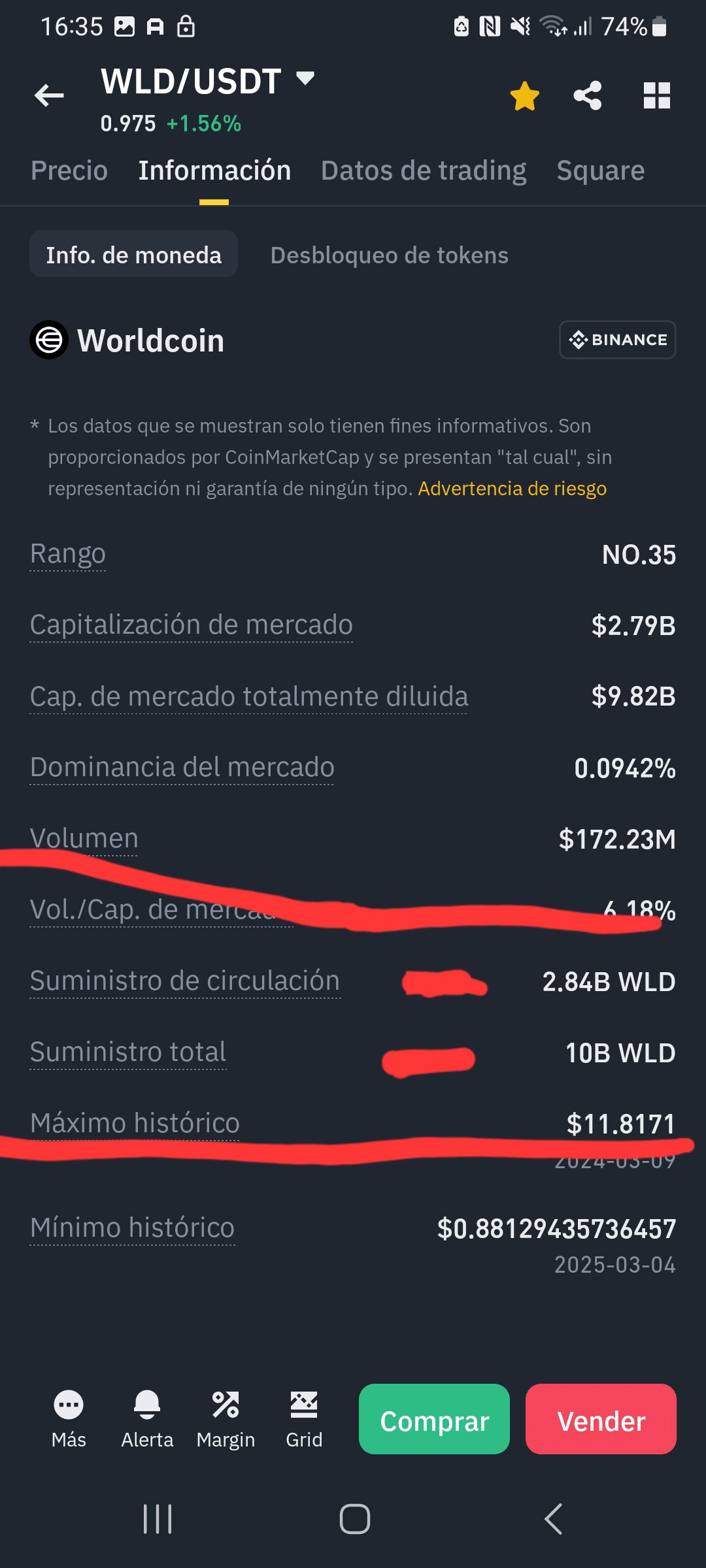The image size is (706, 1568).
Task: Switch to Datos de trading tab
Action: (x=424, y=171)
